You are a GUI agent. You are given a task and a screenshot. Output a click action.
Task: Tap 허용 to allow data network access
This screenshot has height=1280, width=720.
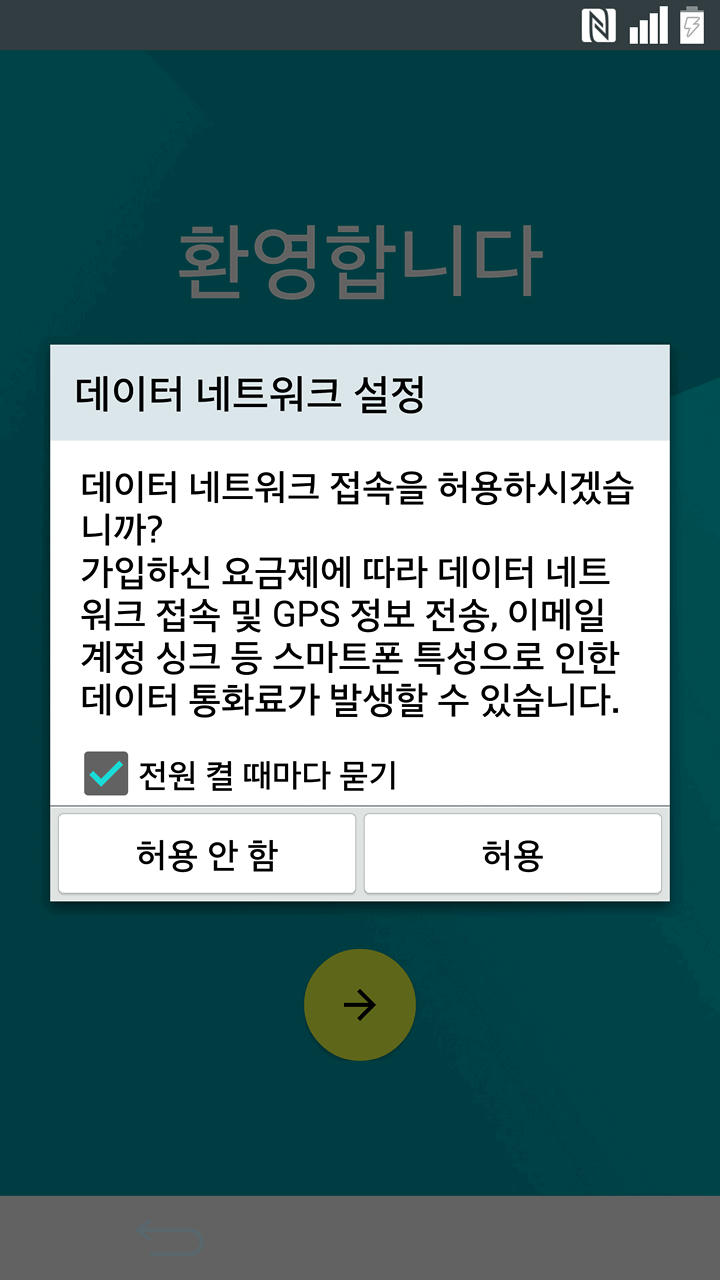click(512, 854)
